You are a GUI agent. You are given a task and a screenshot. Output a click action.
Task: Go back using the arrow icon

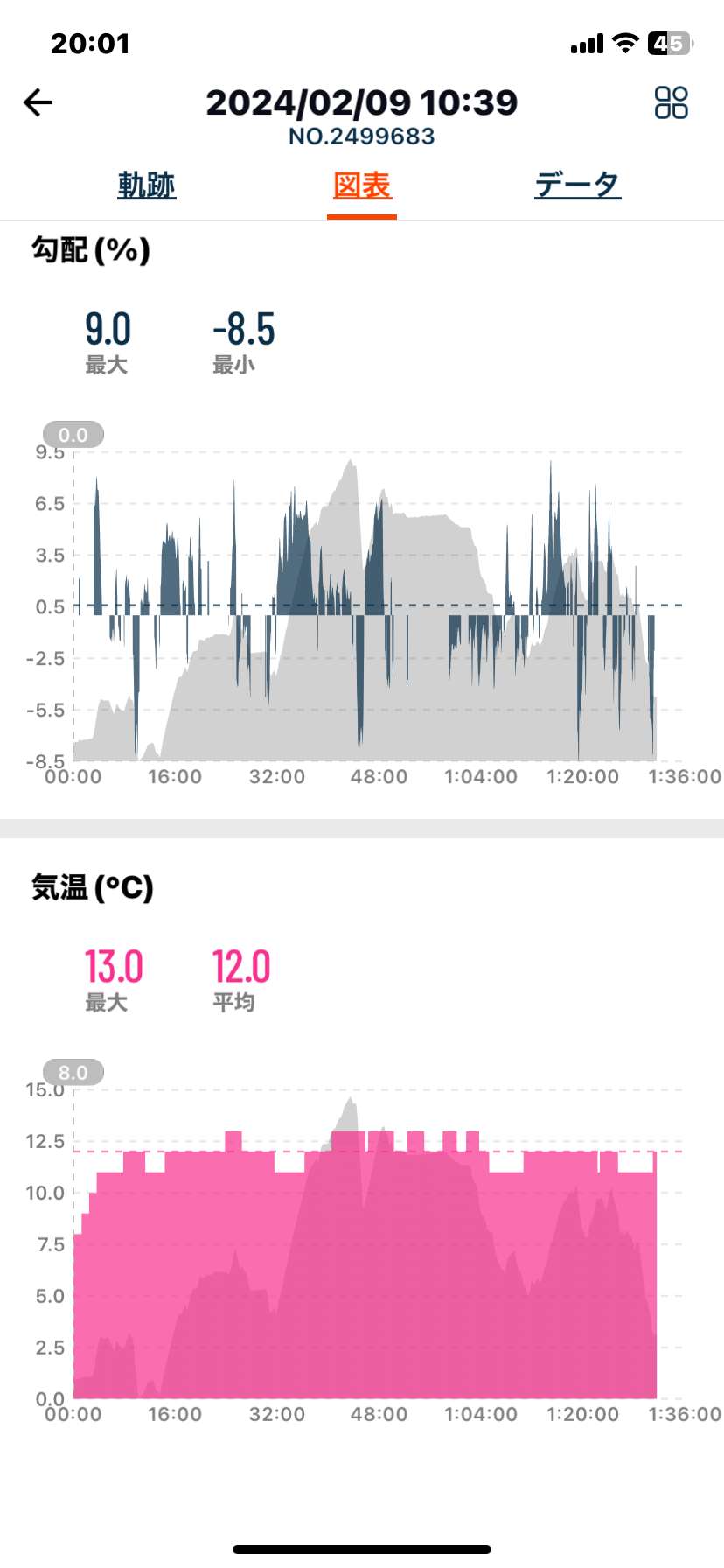click(38, 102)
